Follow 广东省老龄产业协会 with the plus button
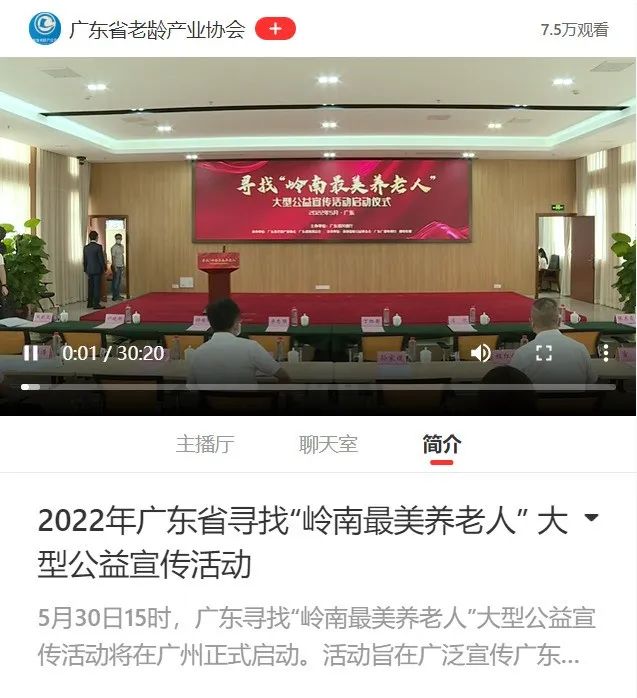This screenshot has width=637, height=698. 275,29
